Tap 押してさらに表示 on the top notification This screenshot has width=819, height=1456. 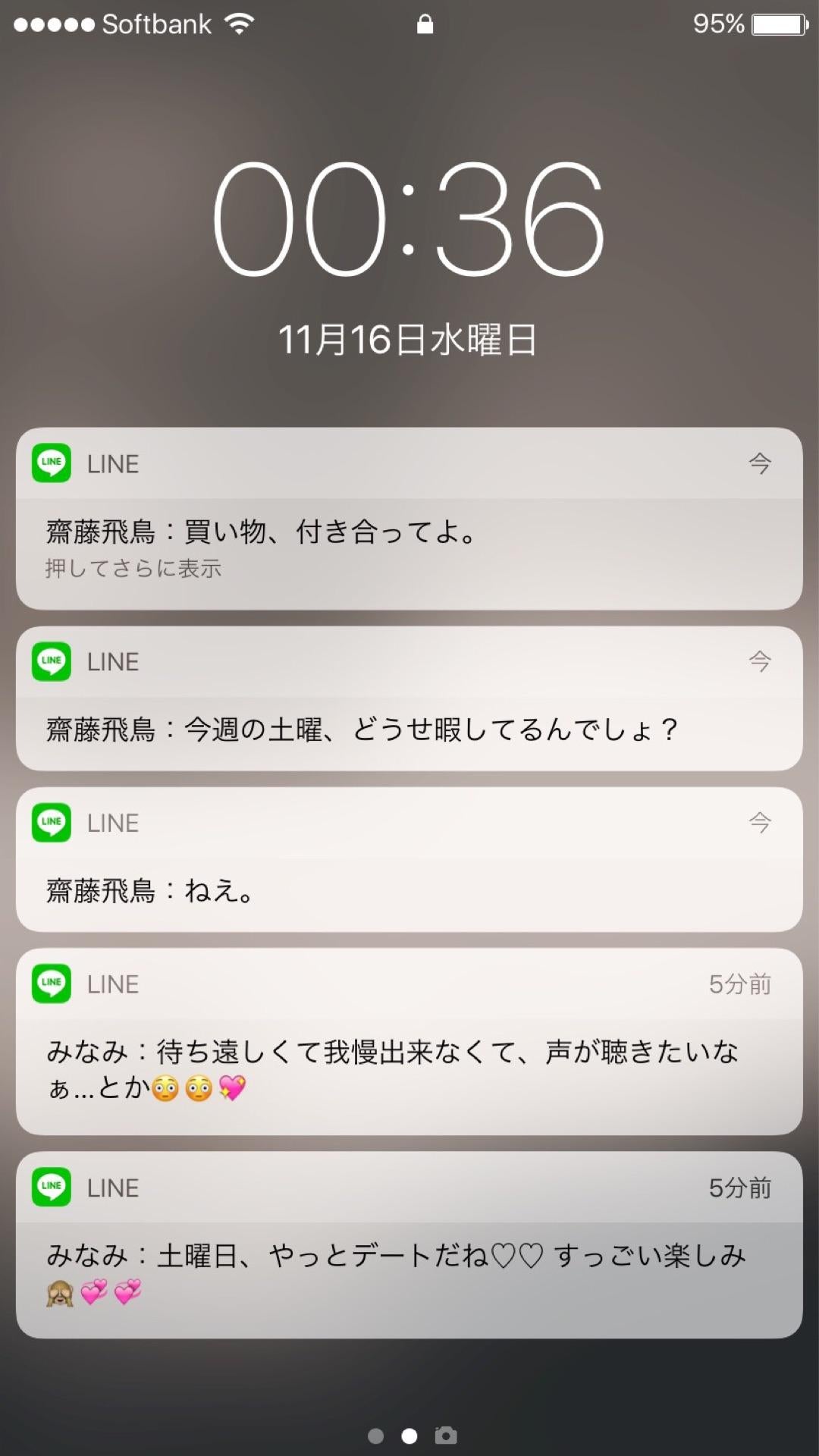(133, 567)
